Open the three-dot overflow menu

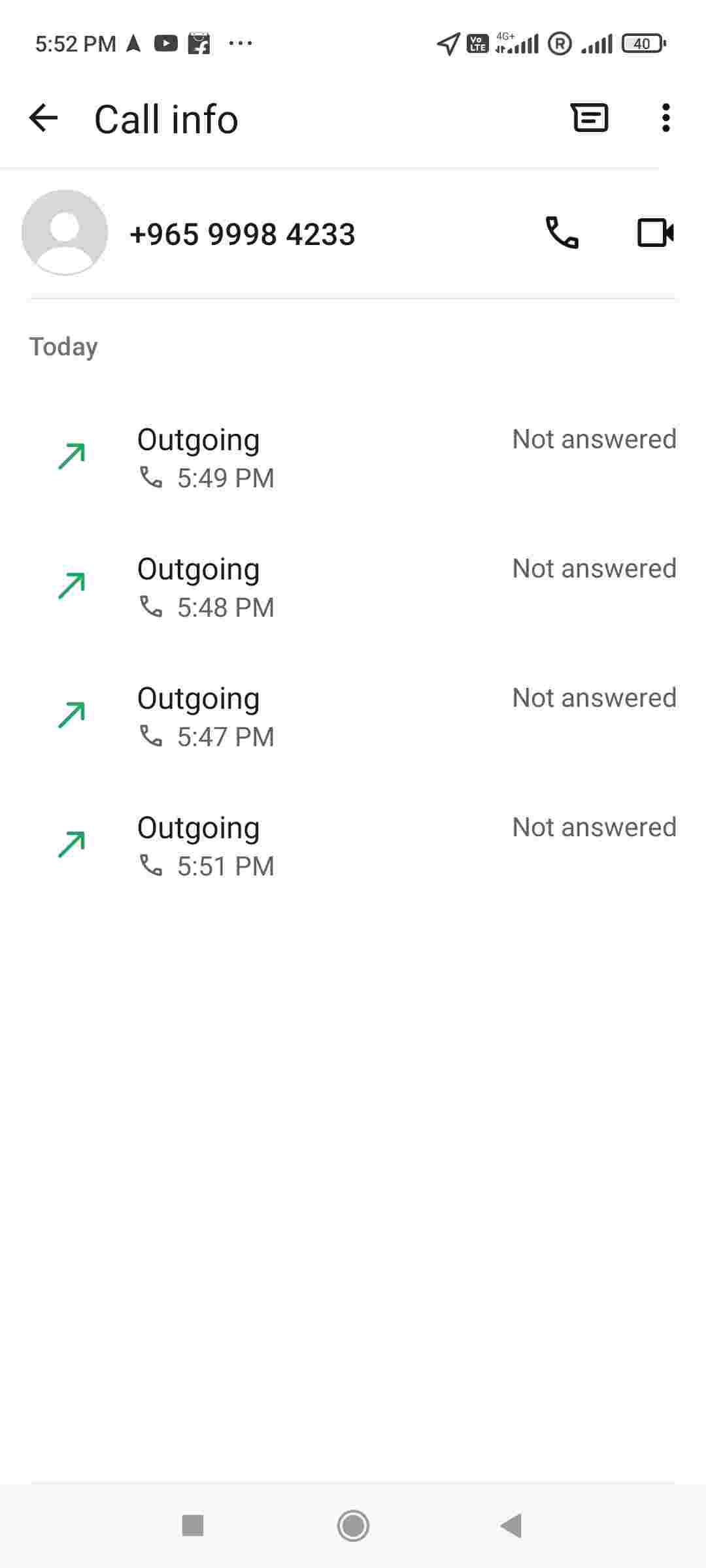[x=665, y=118]
